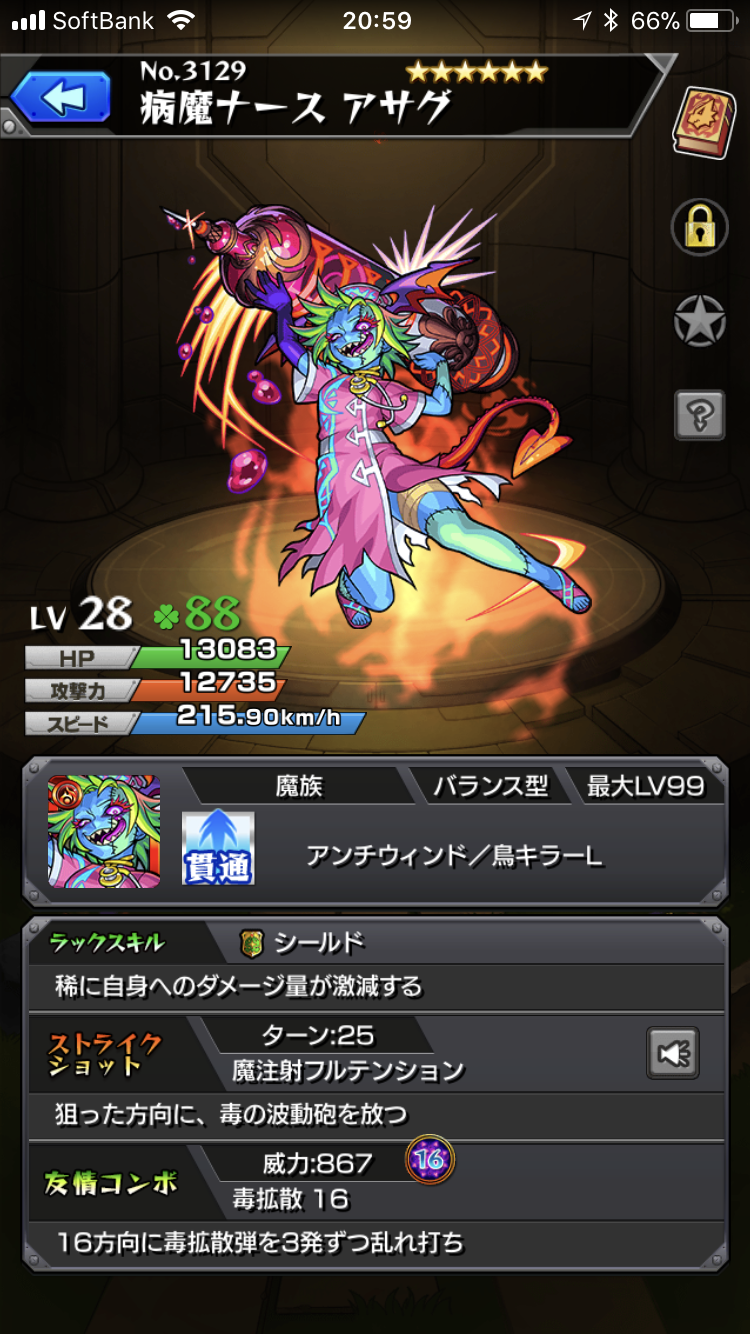Mark monster with the star favorite icon

699,323
